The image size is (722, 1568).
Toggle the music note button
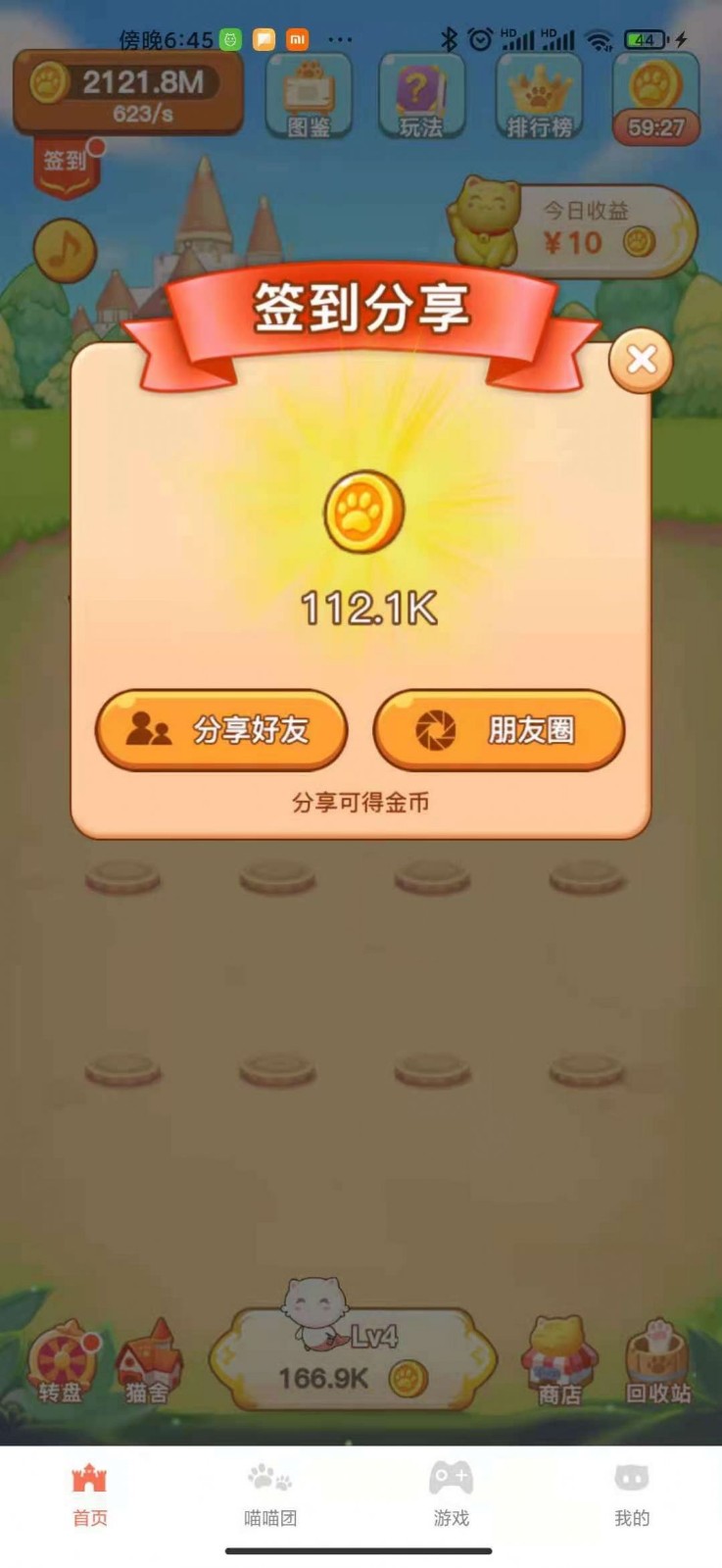click(65, 250)
